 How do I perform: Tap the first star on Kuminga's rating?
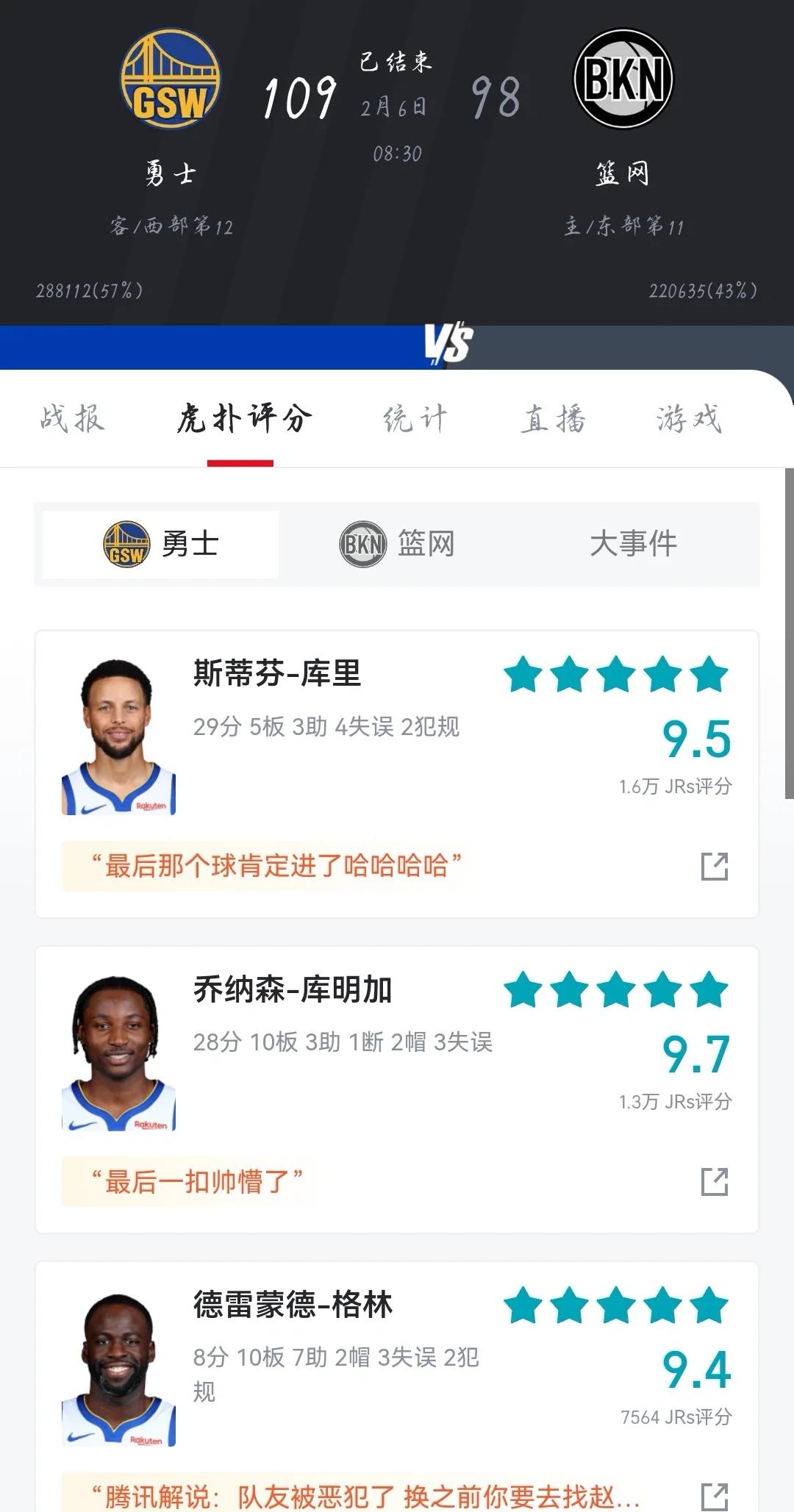pyautogui.click(x=525, y=992)
